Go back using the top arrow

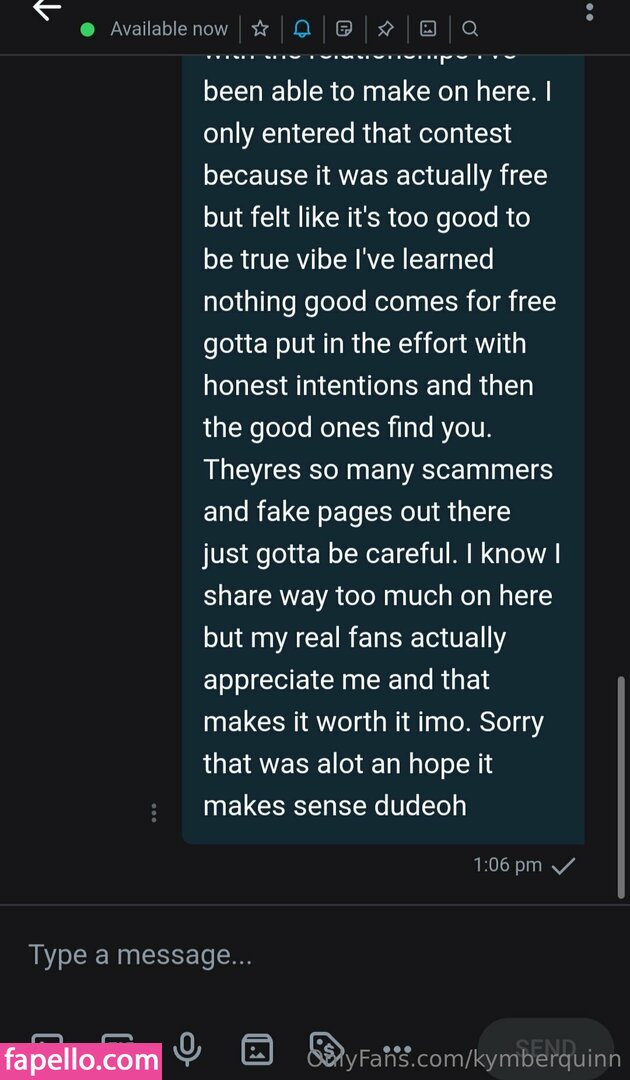click(46, 10)
